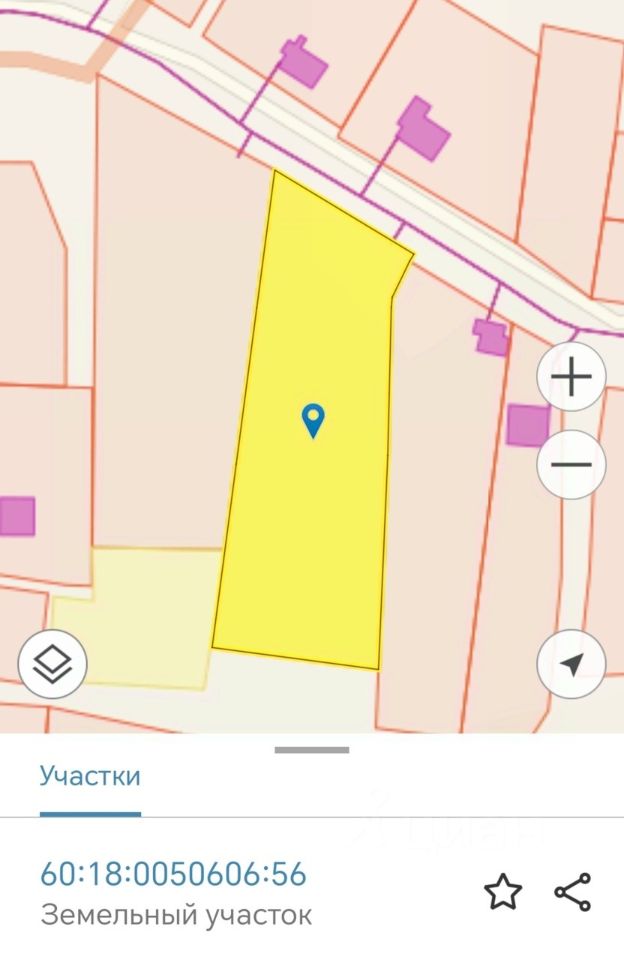Open parcel 60:18:0050606:56 details
Screen dimensions: 624x960
[173, 874]
